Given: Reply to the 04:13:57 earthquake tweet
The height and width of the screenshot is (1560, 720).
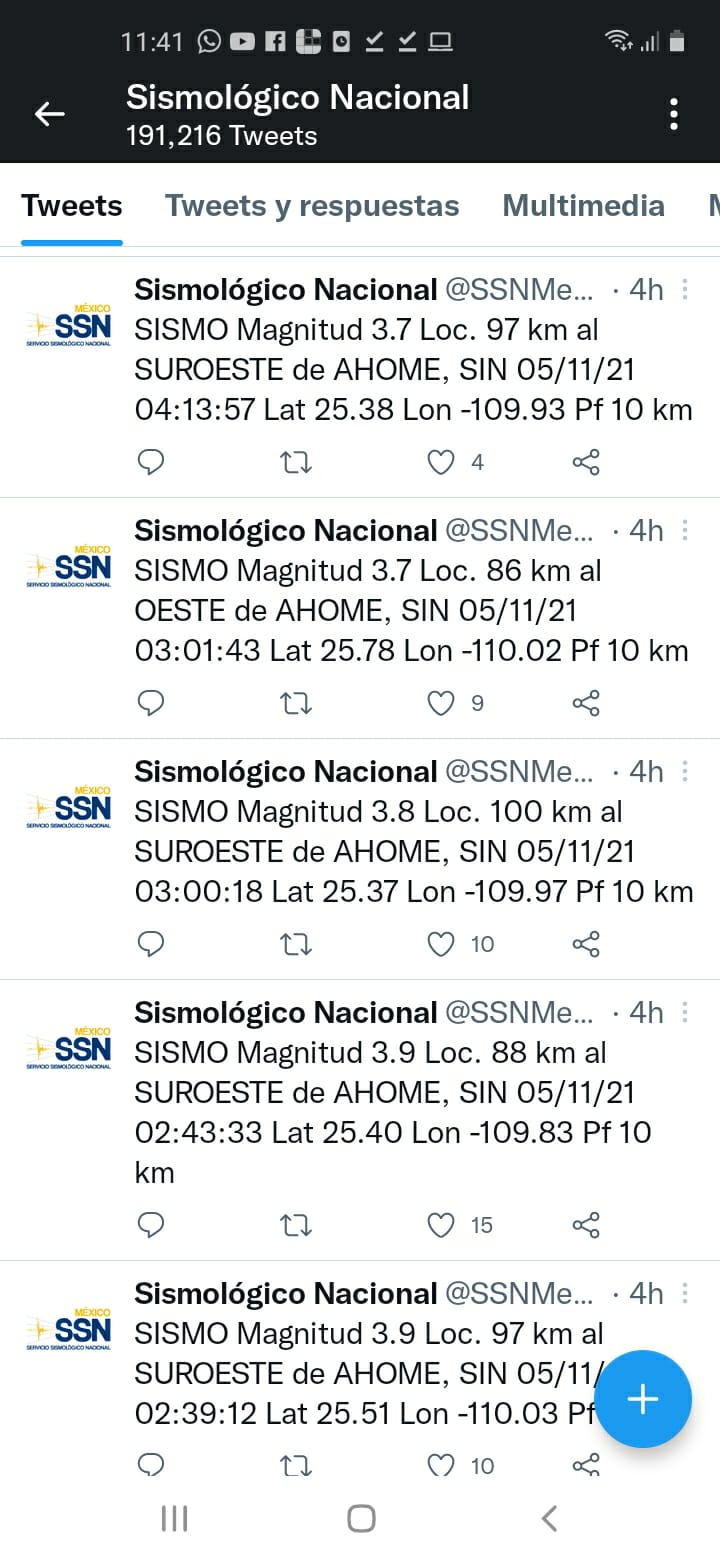Looking at the screenshot, I should click(150, 462).
